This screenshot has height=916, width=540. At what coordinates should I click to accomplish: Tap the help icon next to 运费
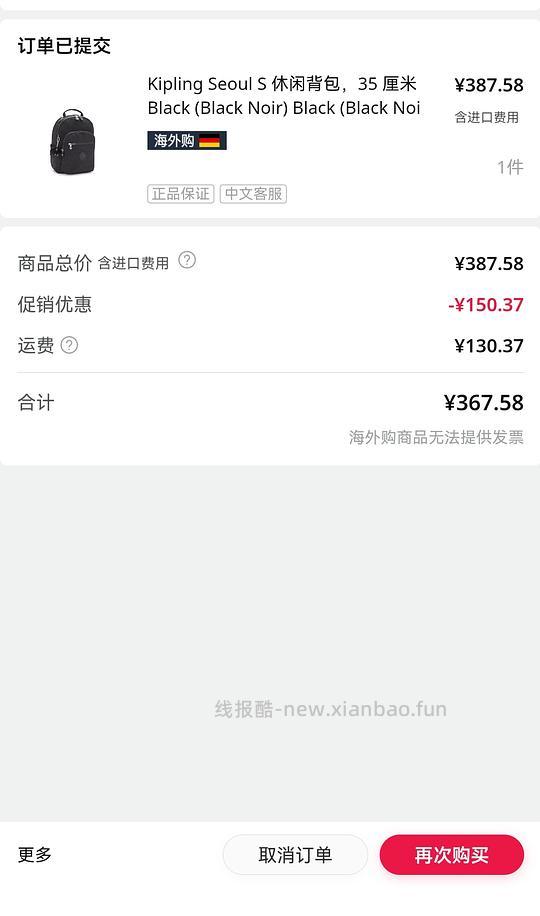69,345
